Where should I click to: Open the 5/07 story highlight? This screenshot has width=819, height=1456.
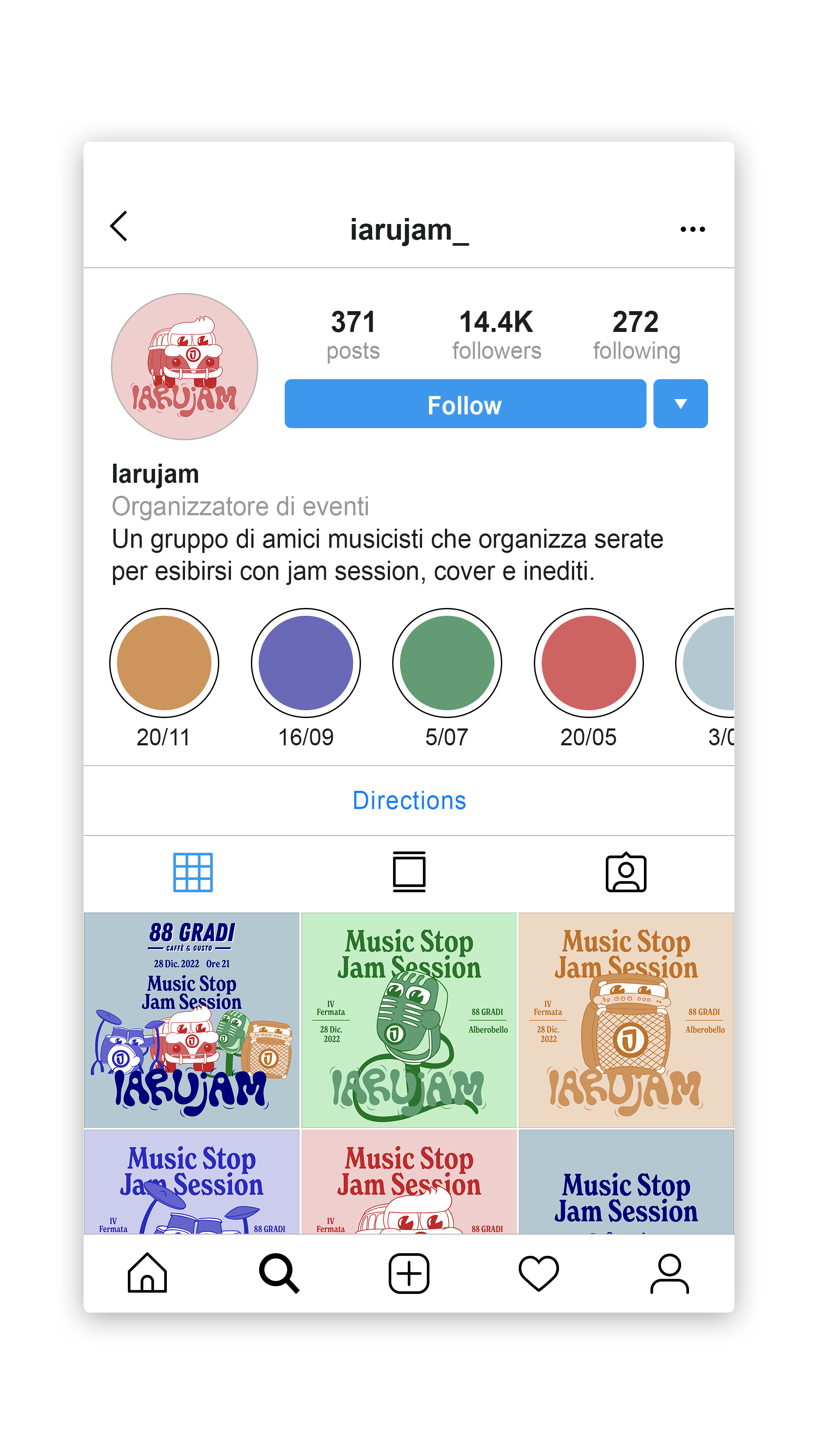[447, 663]
